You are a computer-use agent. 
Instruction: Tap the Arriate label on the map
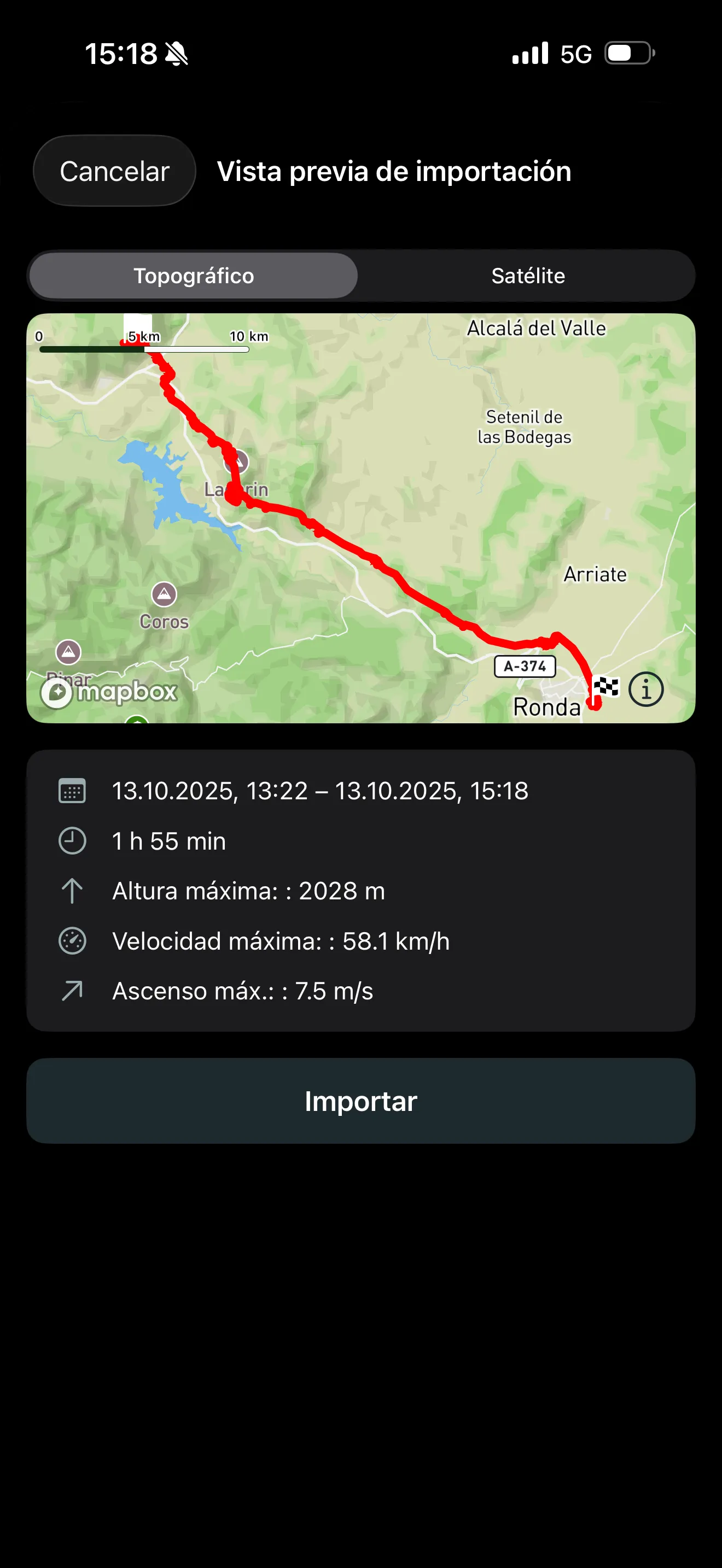click(595, 574)
